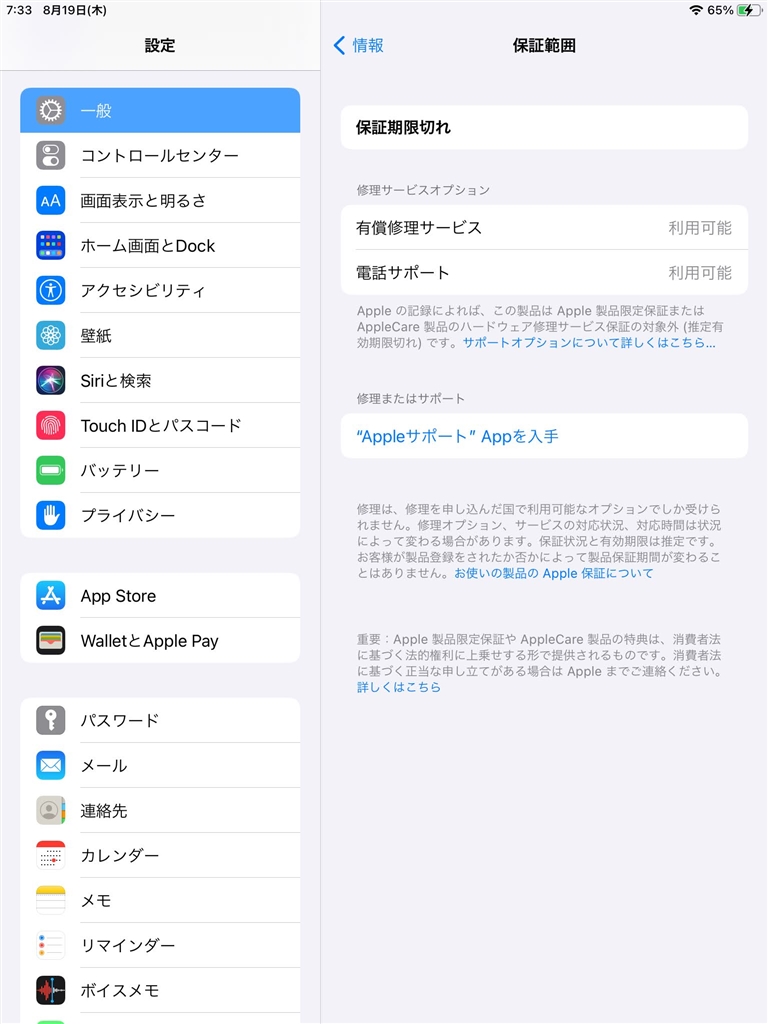Open プライバシー settings

pyautogui.click(x=160, y=516)
